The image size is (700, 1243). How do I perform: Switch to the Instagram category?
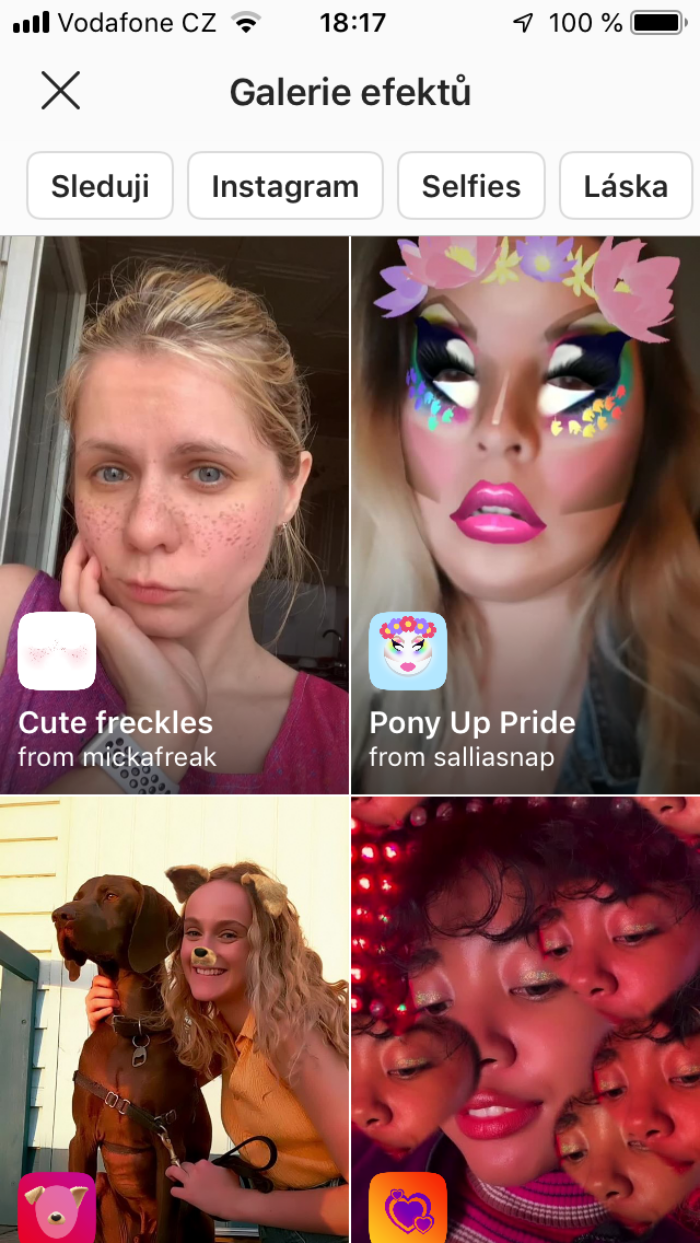click(285, 186)
